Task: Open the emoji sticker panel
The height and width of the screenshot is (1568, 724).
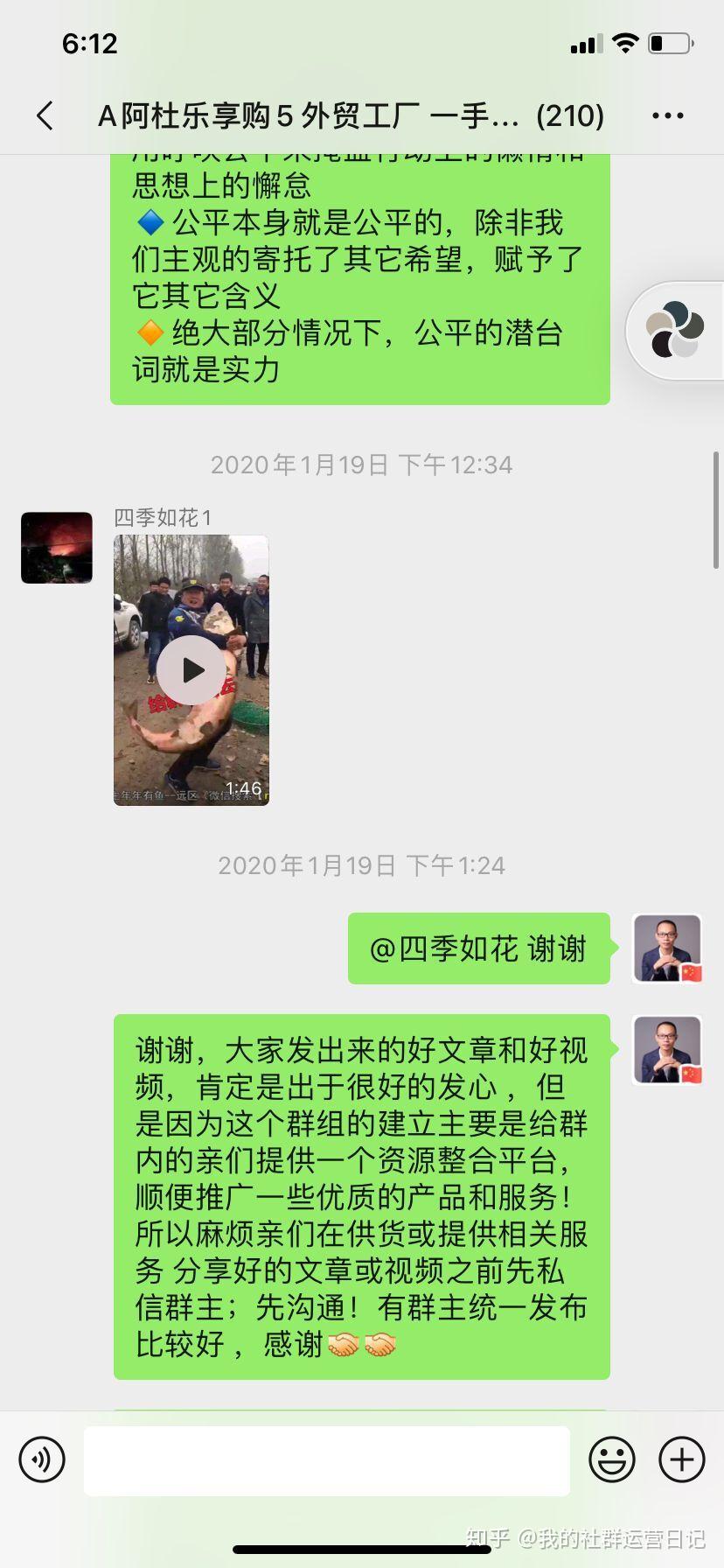Action: pyautogui.click(x=612, y=1459)
